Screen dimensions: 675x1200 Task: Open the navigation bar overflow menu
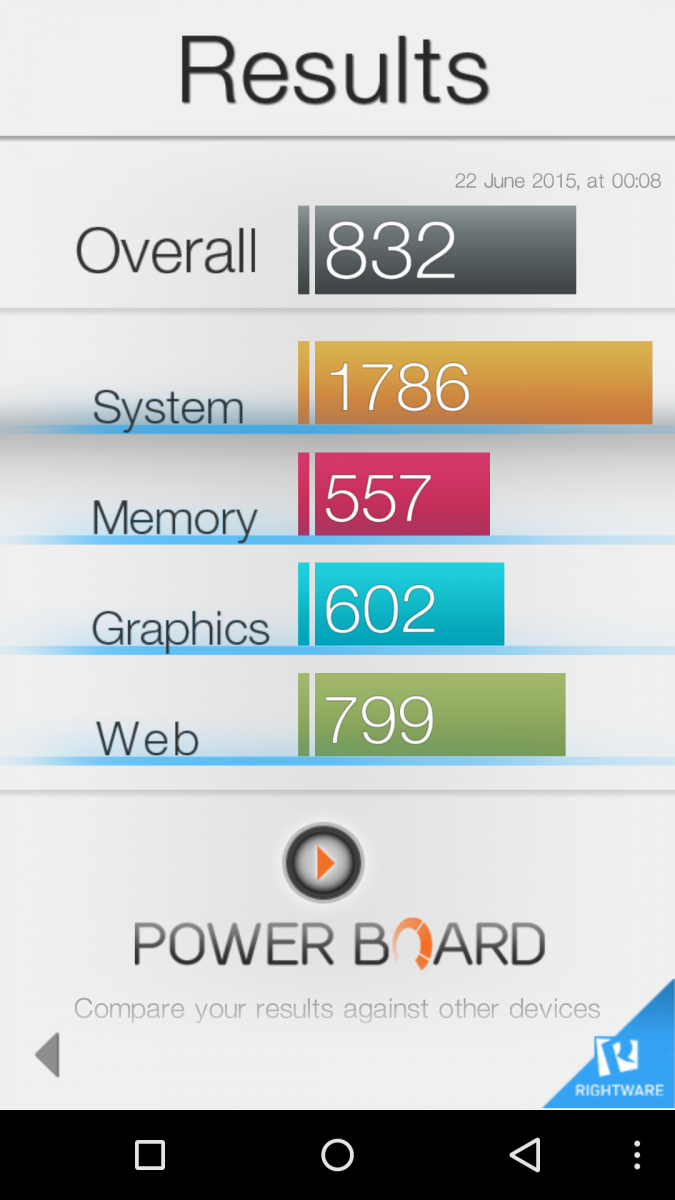[637, 1155]
